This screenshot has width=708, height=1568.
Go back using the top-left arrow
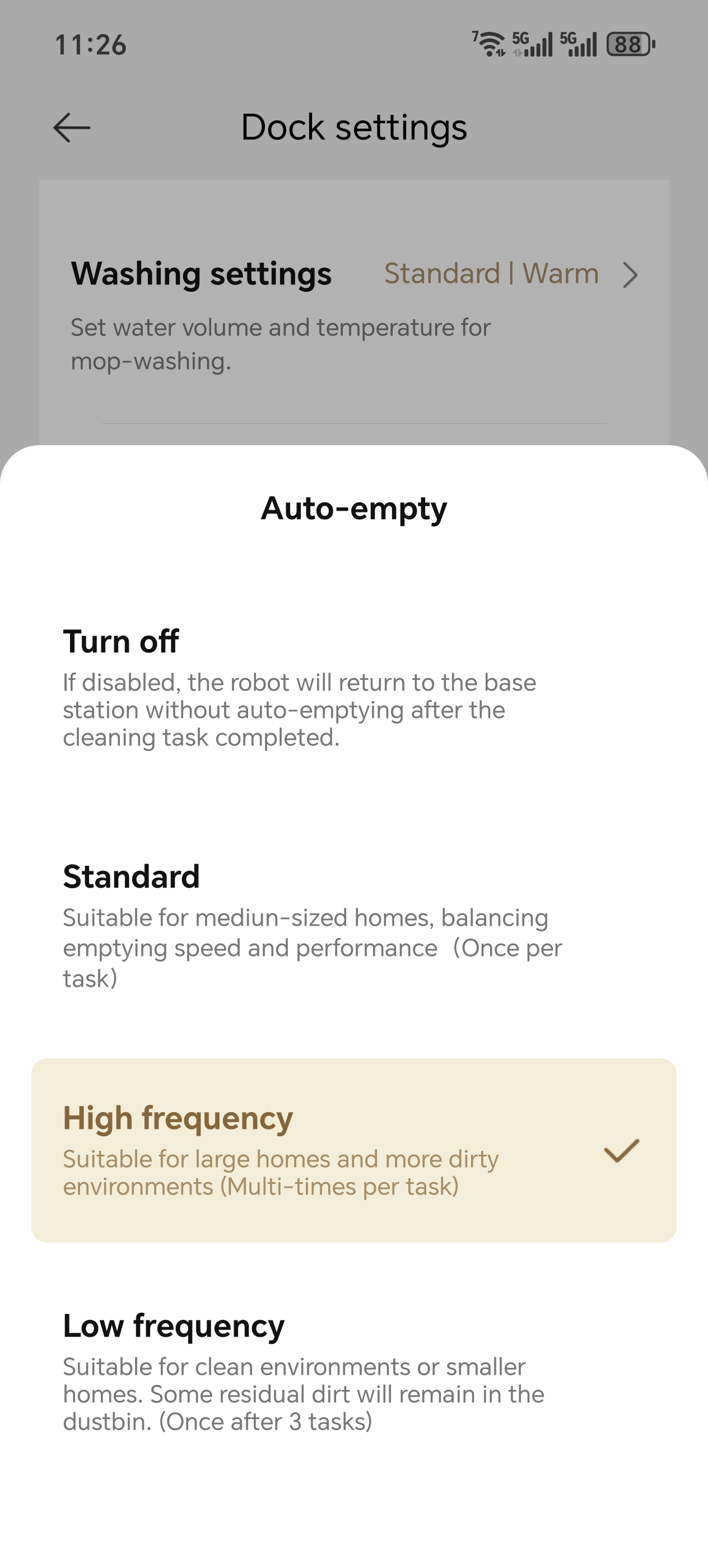click(72, 128)
